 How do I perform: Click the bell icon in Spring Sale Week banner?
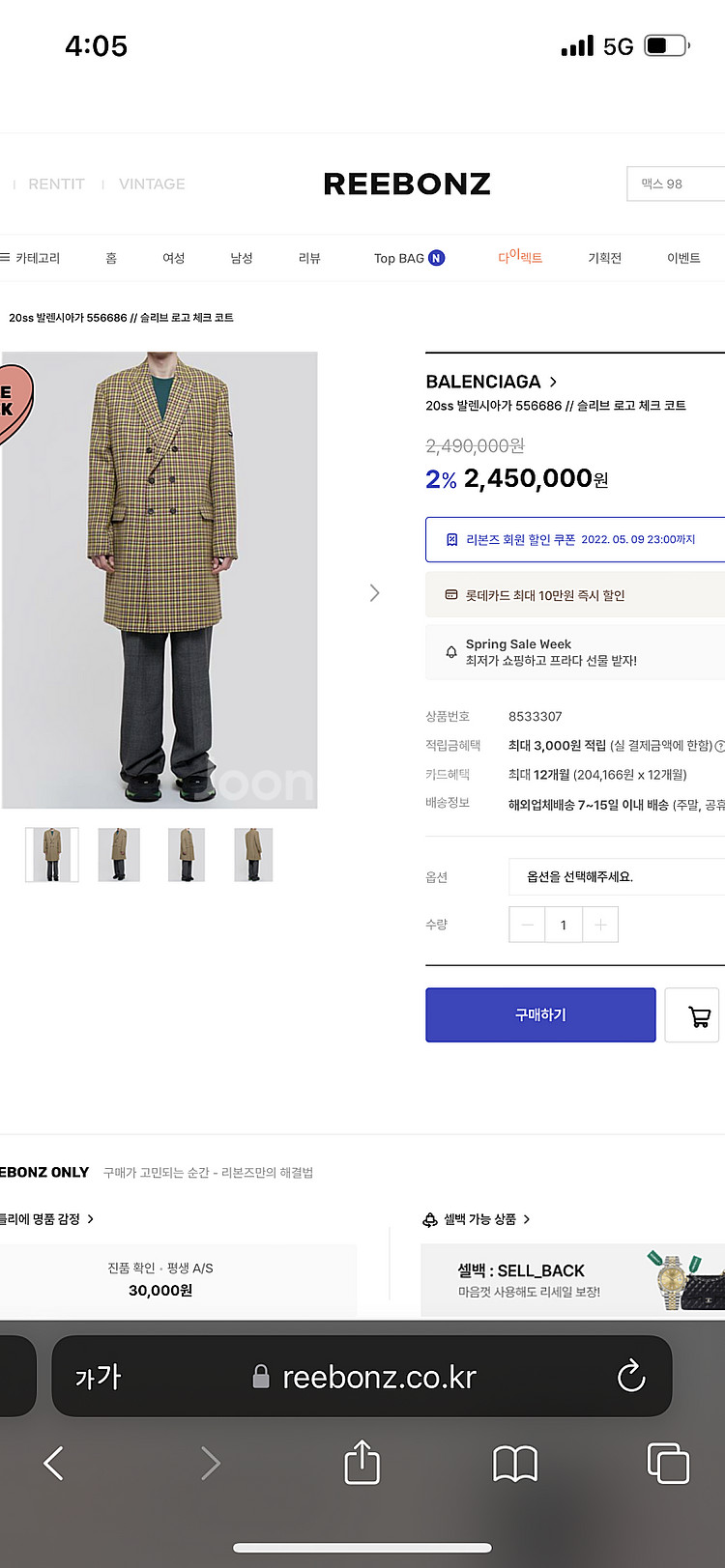450,652
